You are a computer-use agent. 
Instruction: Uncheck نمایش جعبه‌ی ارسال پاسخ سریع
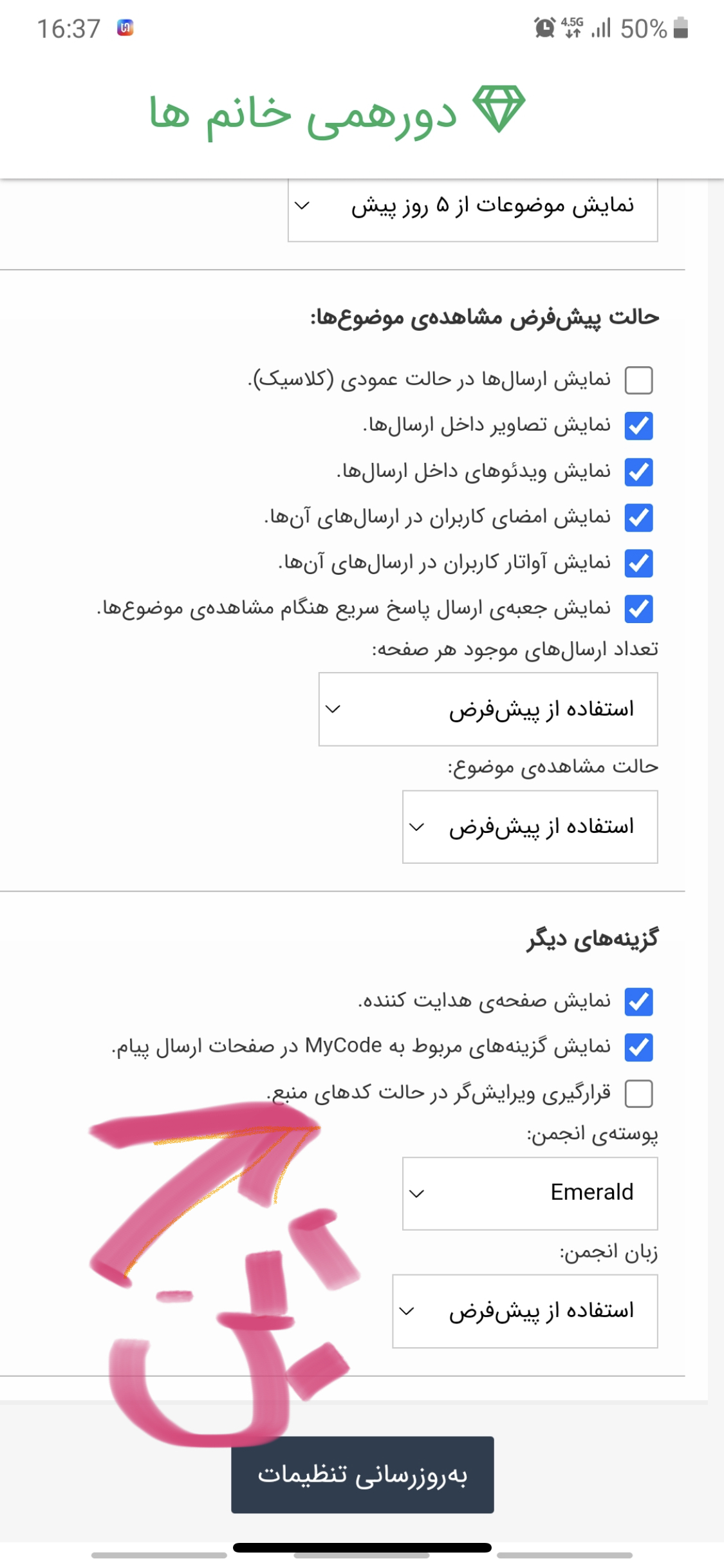coord(638,609)
